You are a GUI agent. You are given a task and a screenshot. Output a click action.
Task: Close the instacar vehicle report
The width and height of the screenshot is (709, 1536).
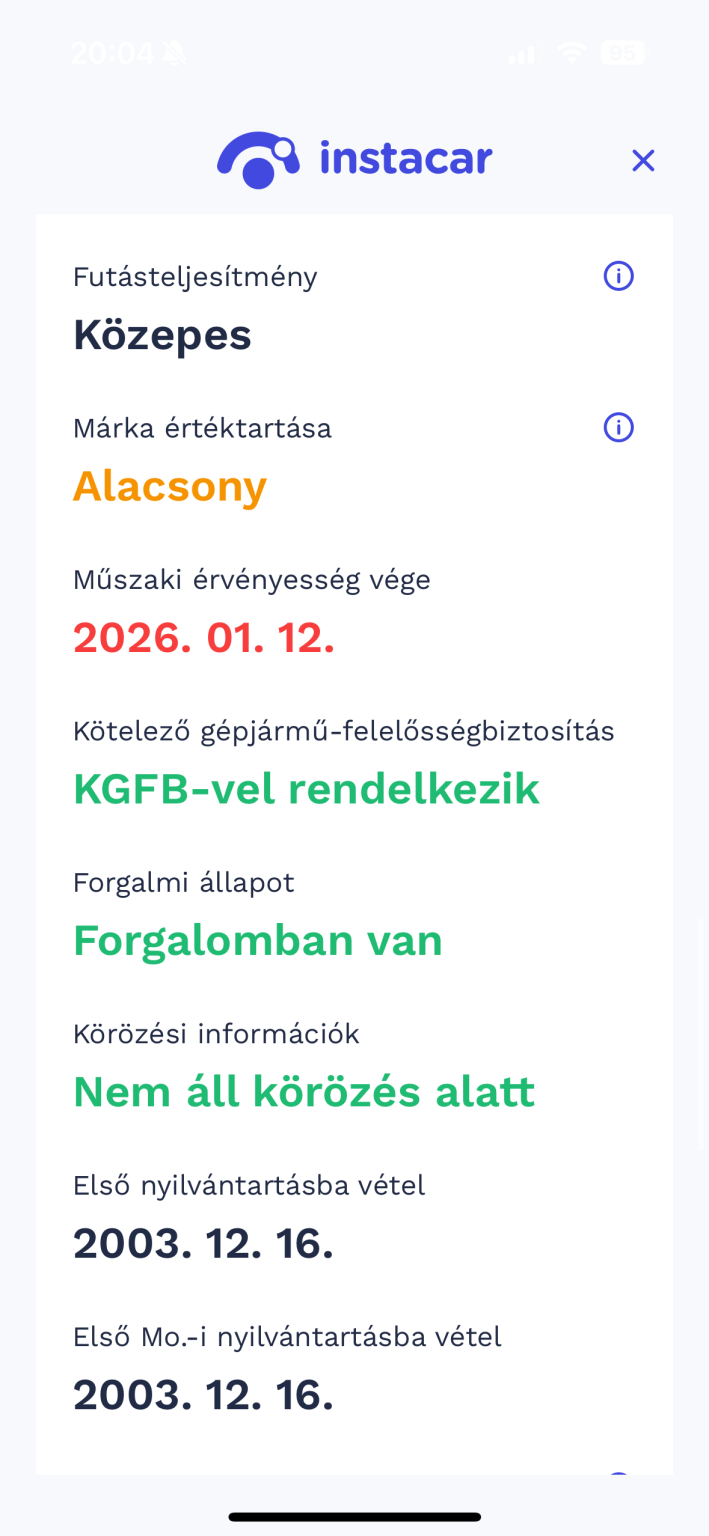(x=643, y=160)
